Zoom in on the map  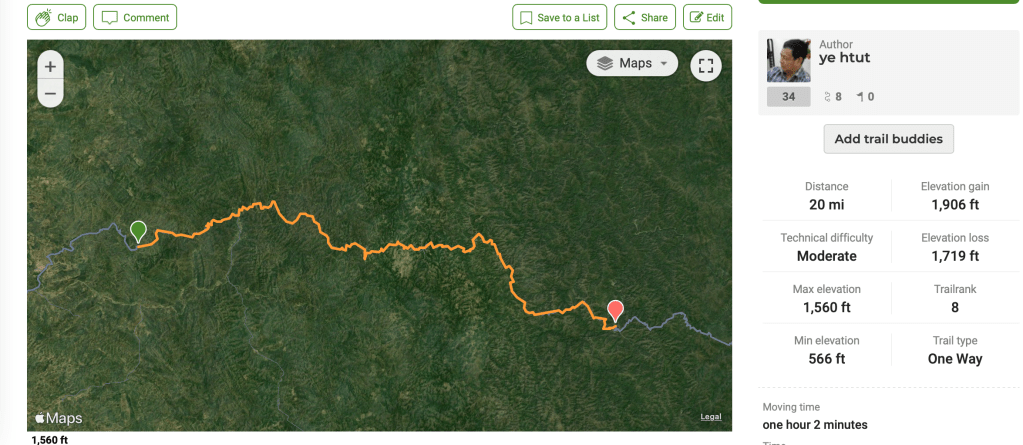tap(51, 66)
